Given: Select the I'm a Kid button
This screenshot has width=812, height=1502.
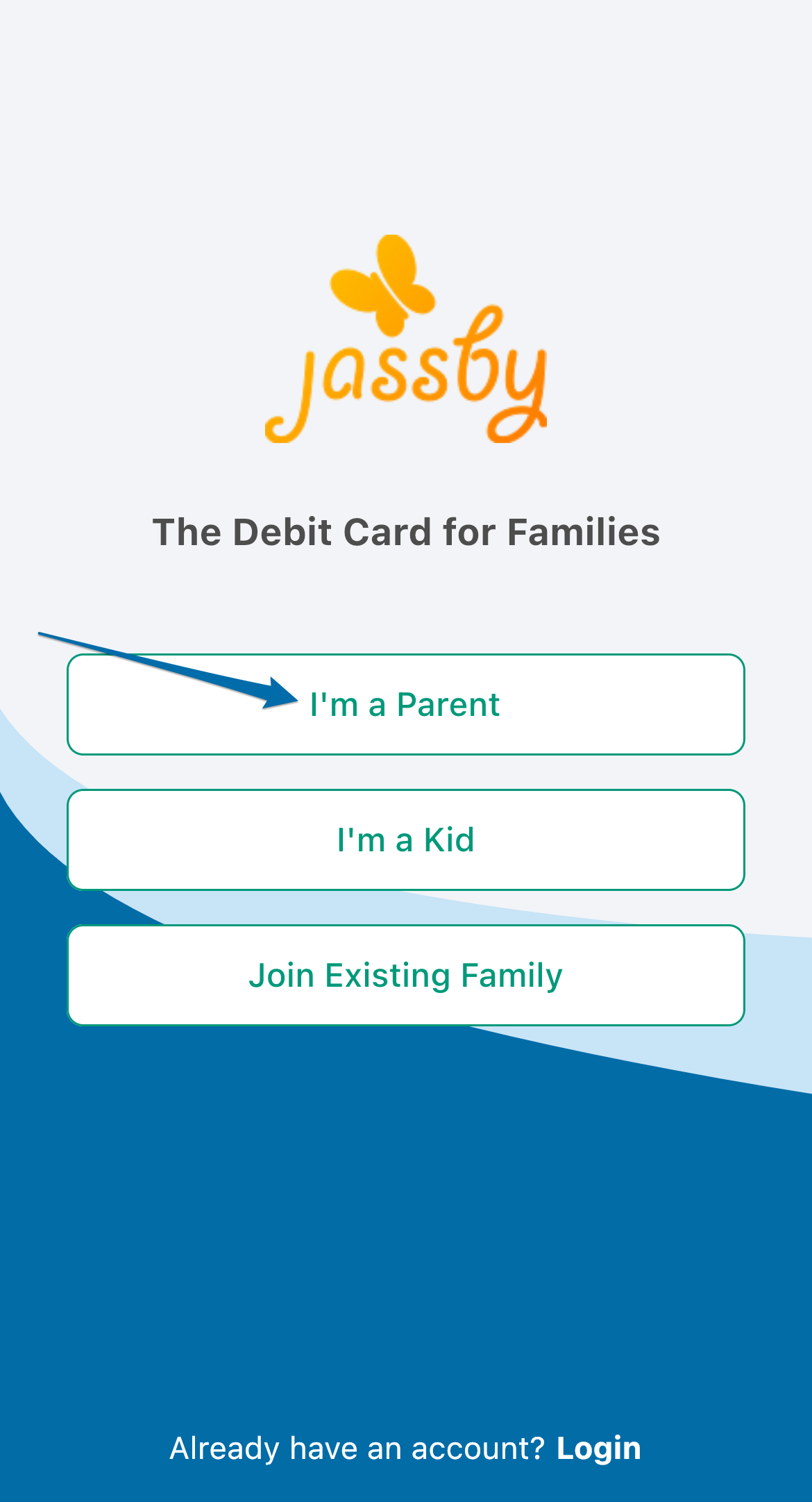Looking at the screenshot, I should [x=406, y=840].
